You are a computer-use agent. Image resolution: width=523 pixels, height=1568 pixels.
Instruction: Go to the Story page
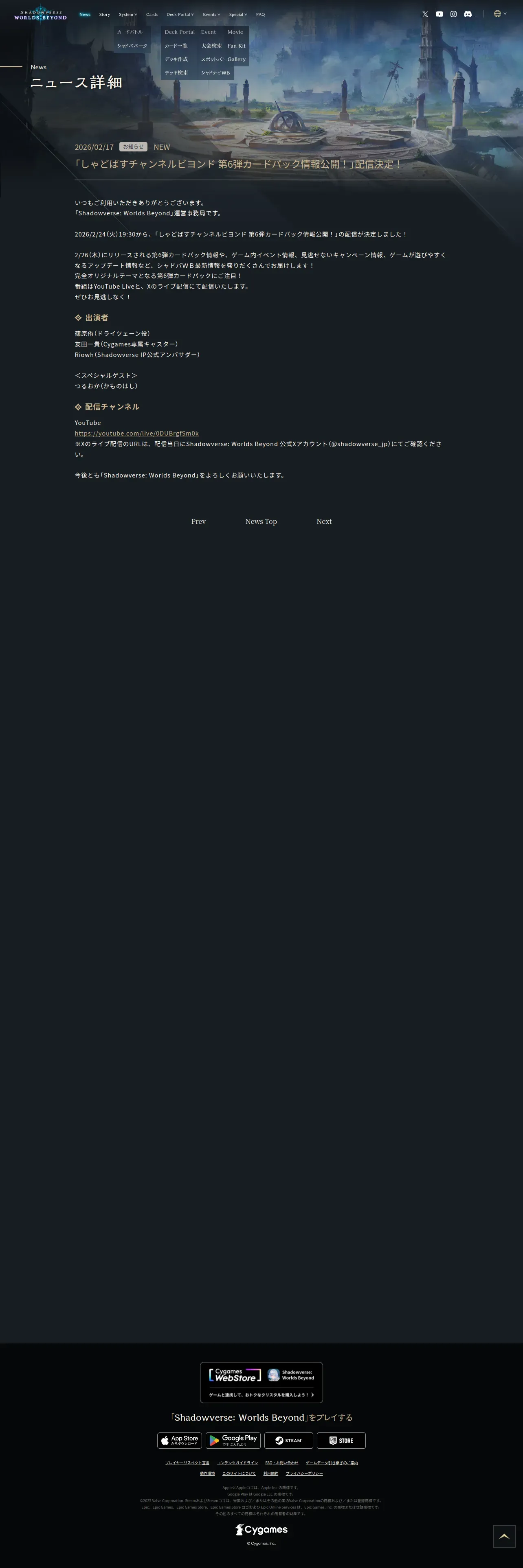pos(105,15)
